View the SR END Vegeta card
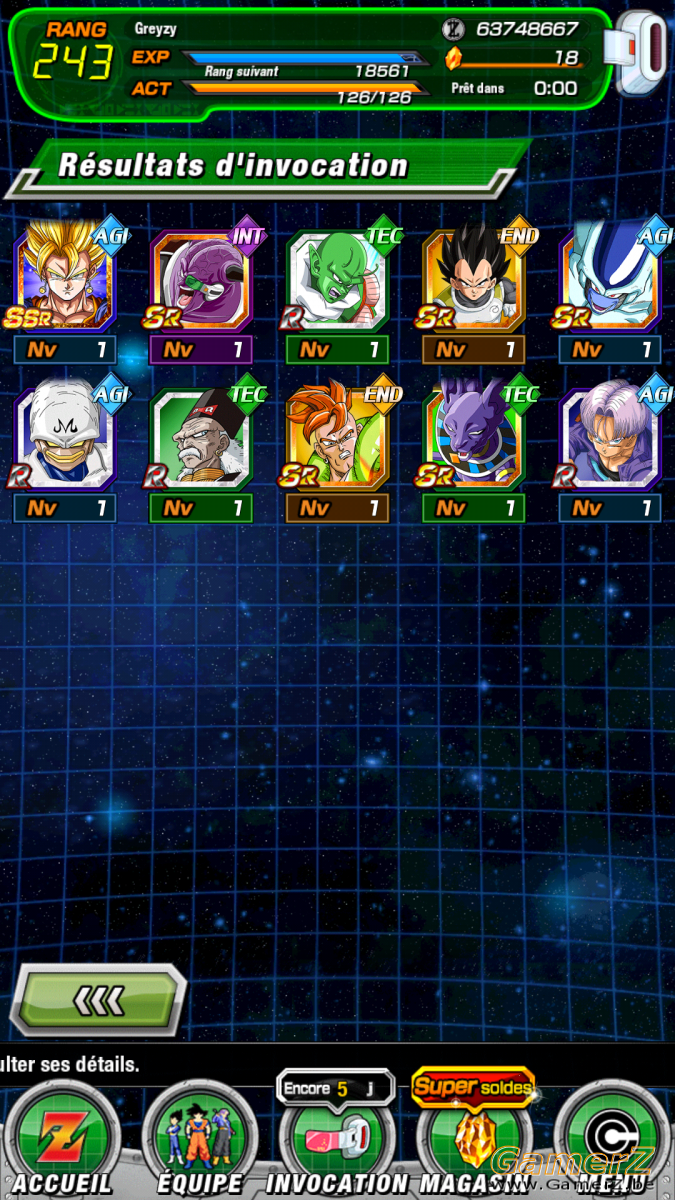Screen dimensions: 675x1200 pos(473,280)
